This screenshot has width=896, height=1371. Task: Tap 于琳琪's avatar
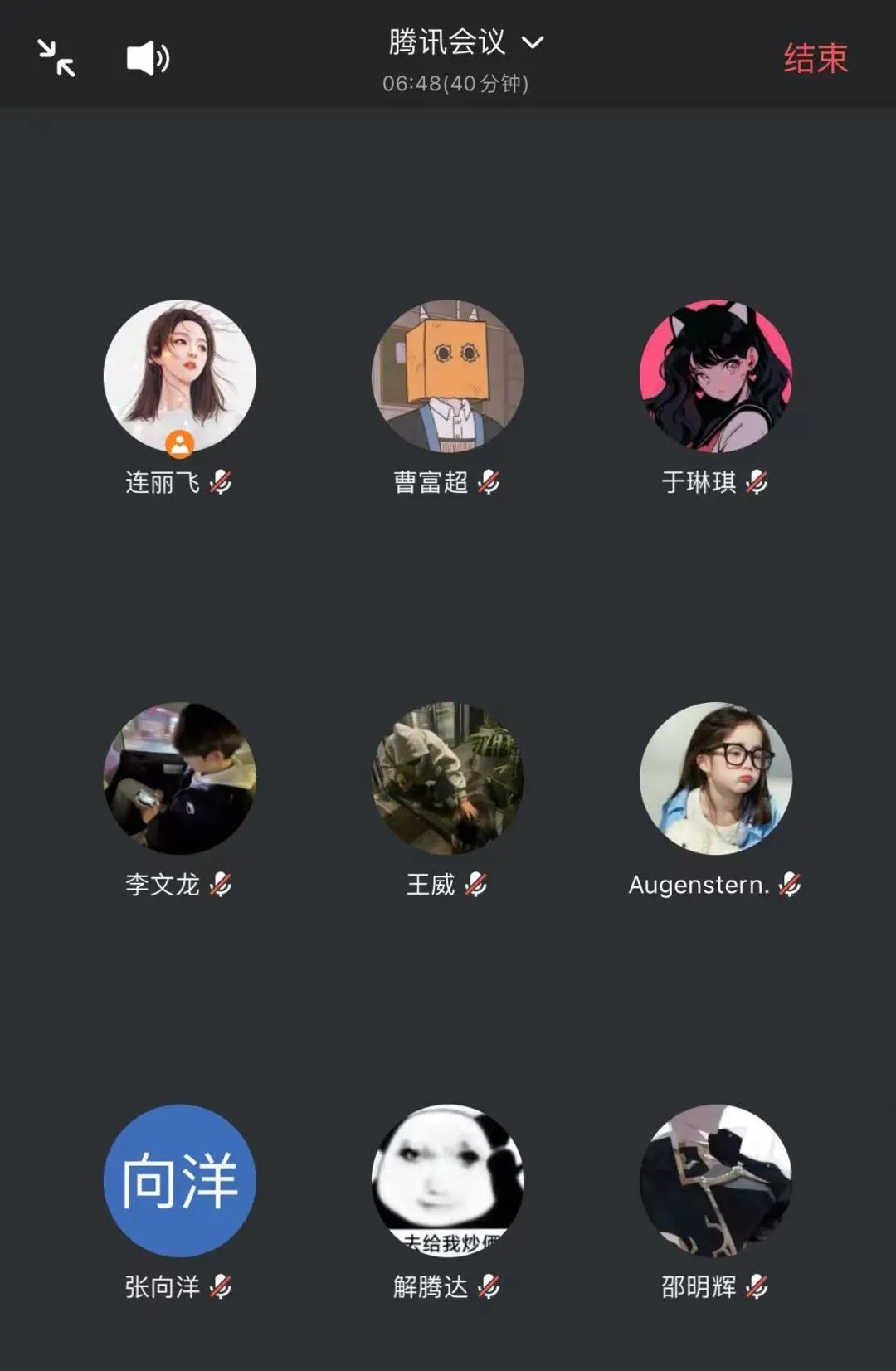click(715, 376)
